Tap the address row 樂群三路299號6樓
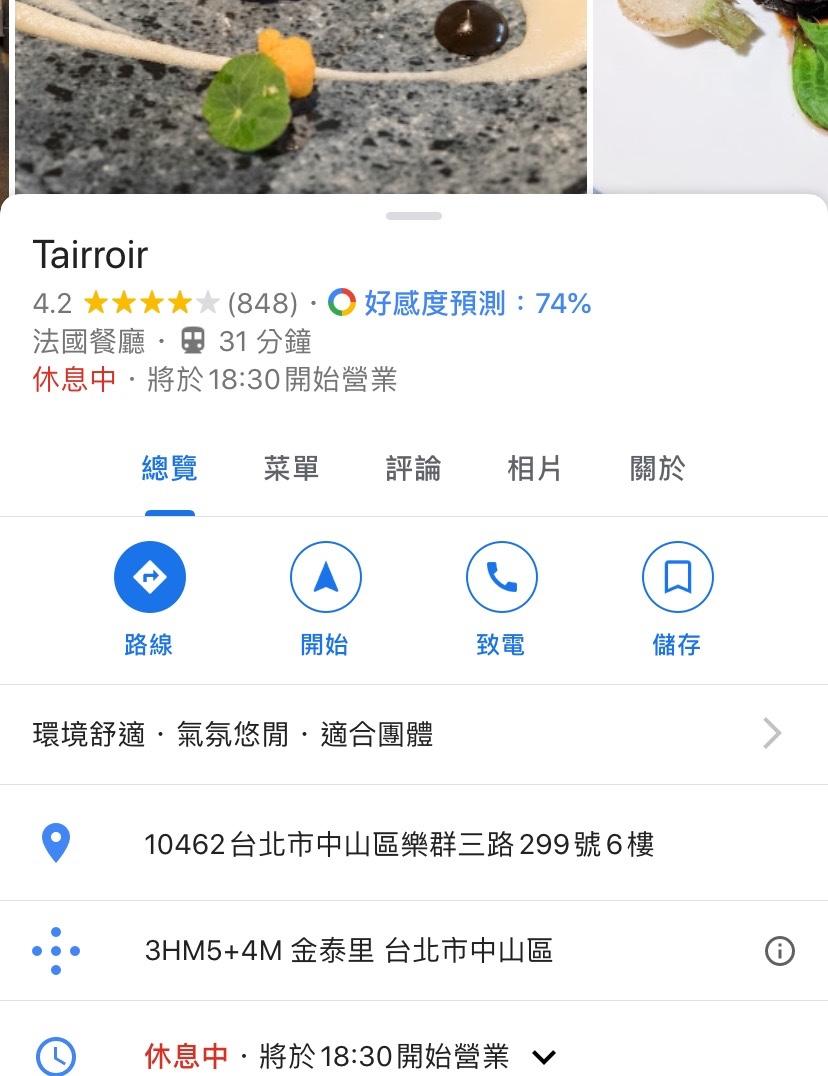828x1076 pixels. tap(399, 845)
